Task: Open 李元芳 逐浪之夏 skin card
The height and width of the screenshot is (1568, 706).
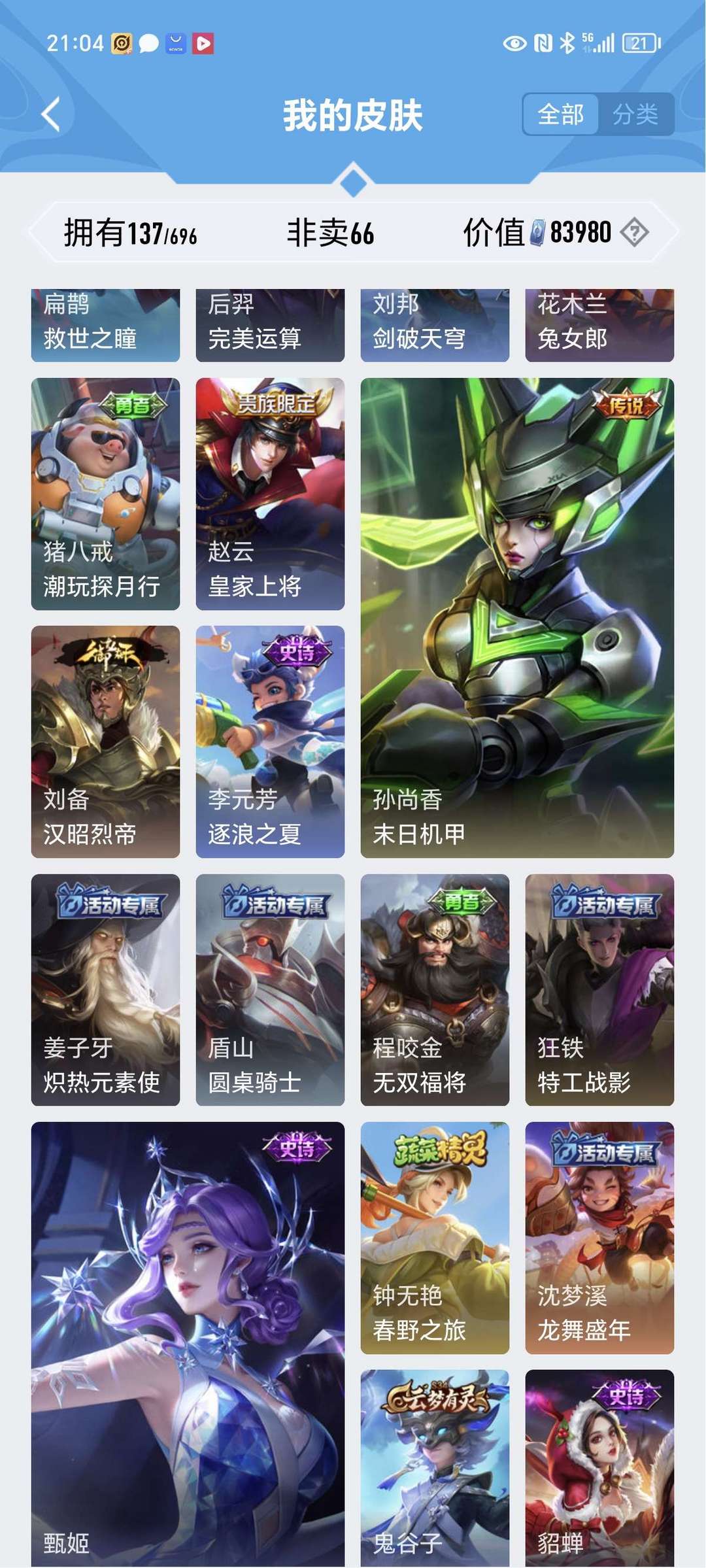Action: (270, 741)
